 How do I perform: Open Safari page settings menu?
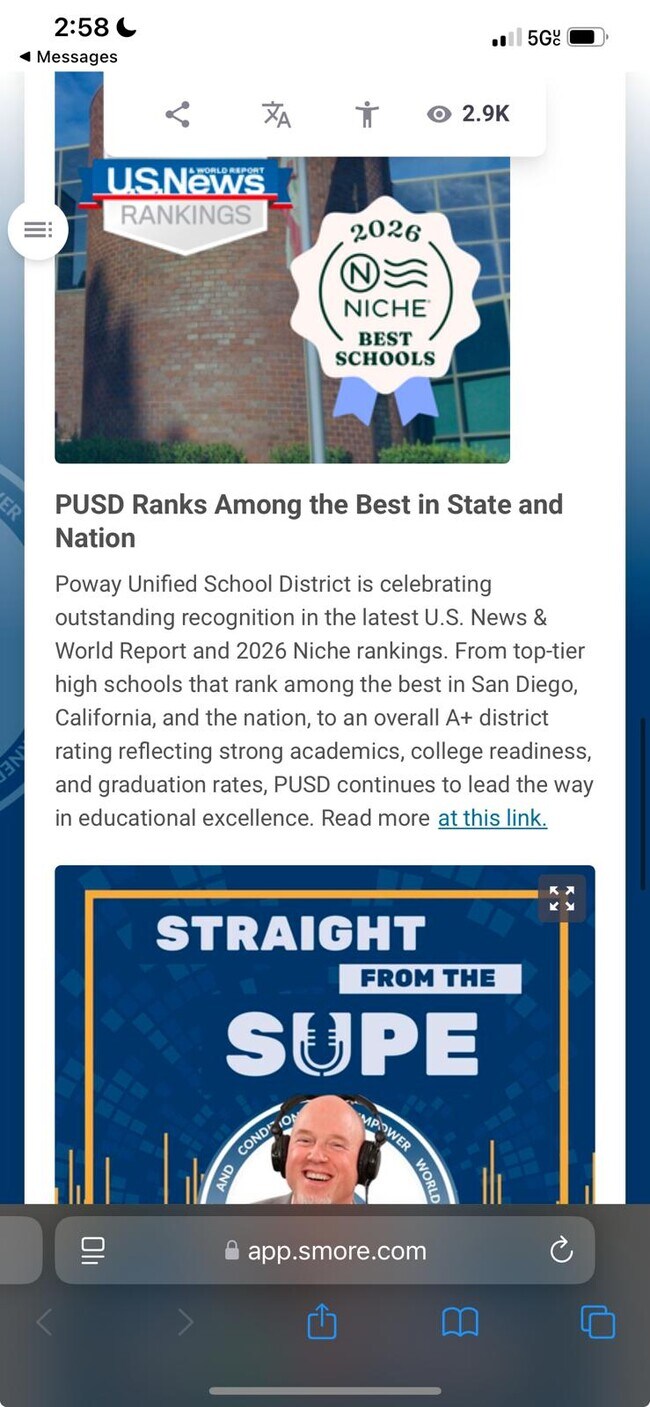pos(93,1250)
